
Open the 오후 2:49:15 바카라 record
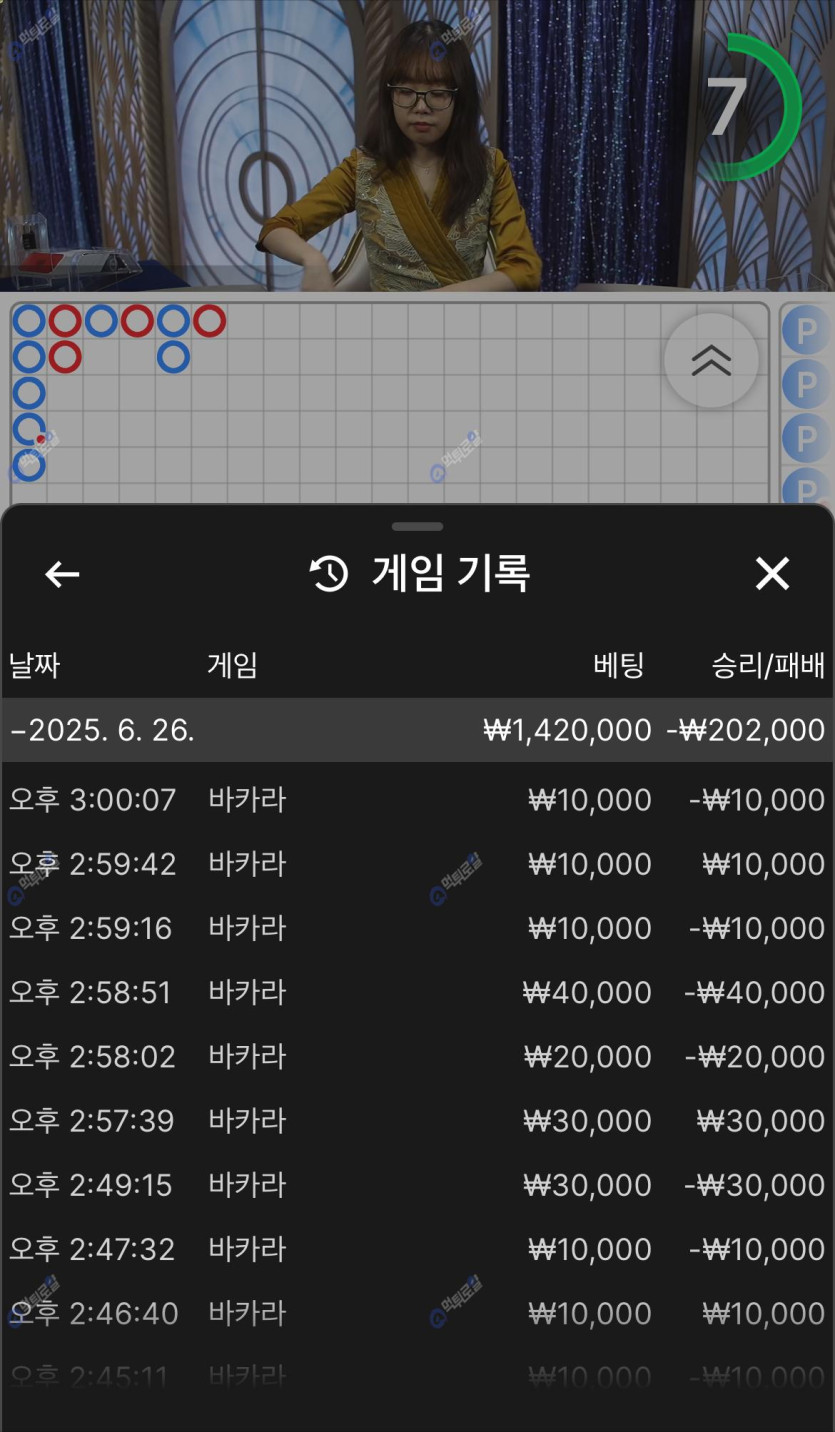[x=417, y=1185]
